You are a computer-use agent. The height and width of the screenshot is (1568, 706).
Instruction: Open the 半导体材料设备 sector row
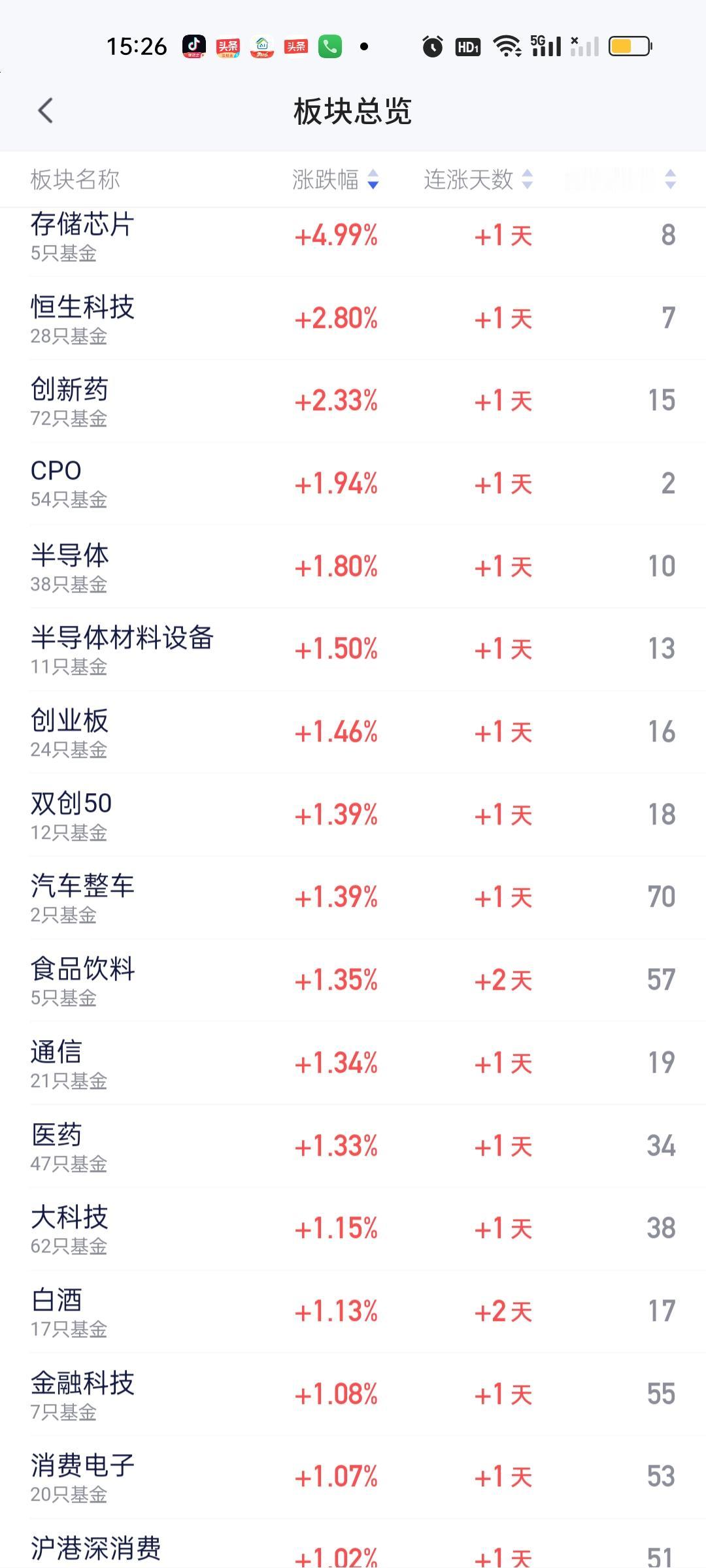tap(353, 649)
